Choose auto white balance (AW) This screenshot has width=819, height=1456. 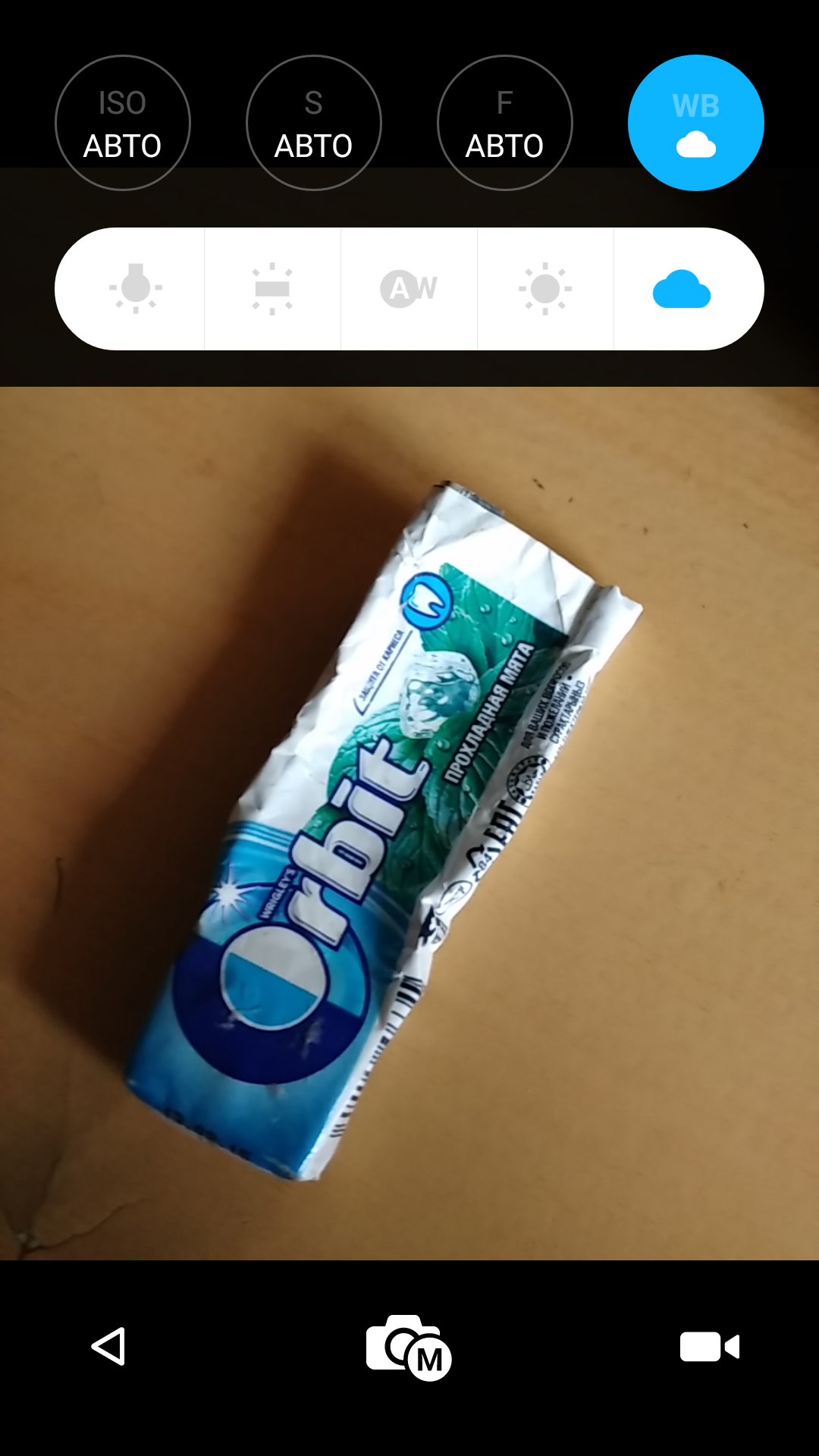tap(409, 289)
